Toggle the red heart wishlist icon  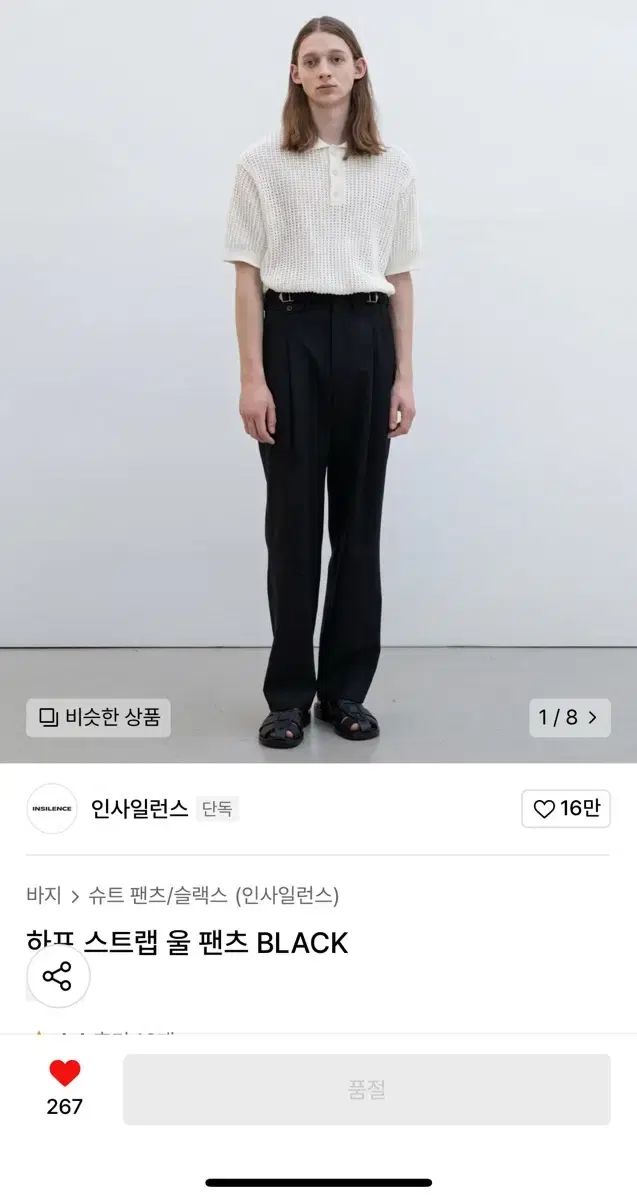pos(65,1075)
